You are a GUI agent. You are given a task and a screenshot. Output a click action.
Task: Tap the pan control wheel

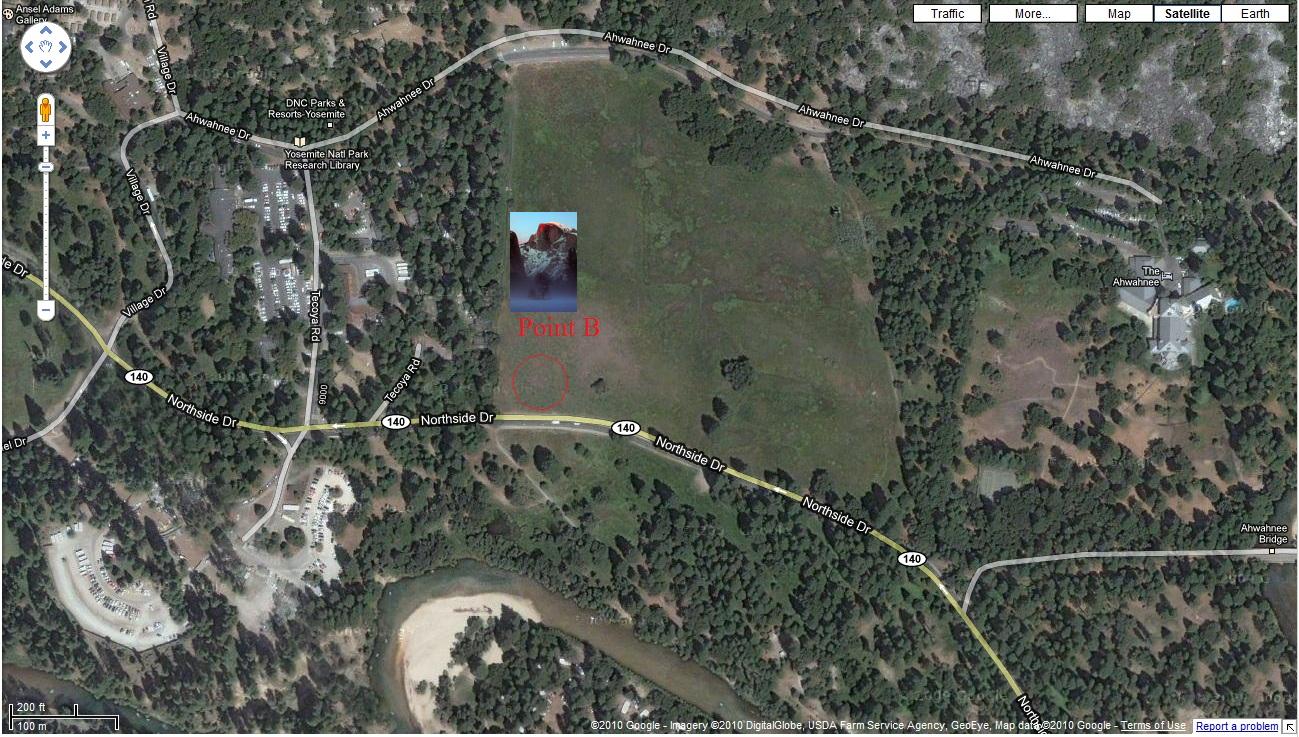(46, 46)
